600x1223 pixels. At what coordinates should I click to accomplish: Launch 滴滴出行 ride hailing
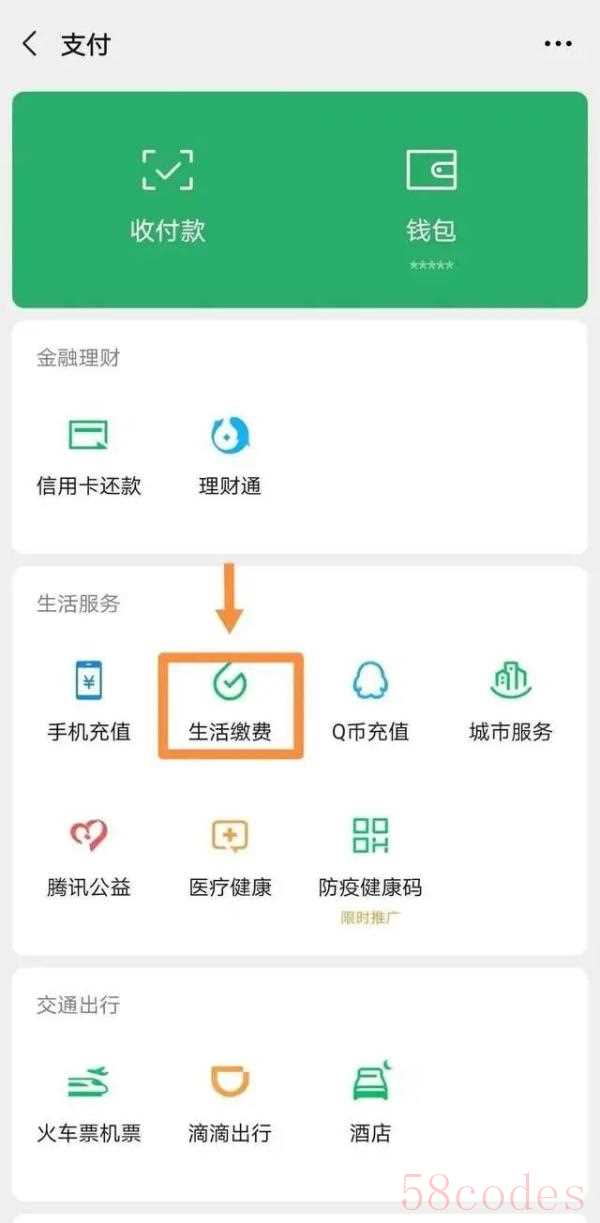pos(230,1104)
